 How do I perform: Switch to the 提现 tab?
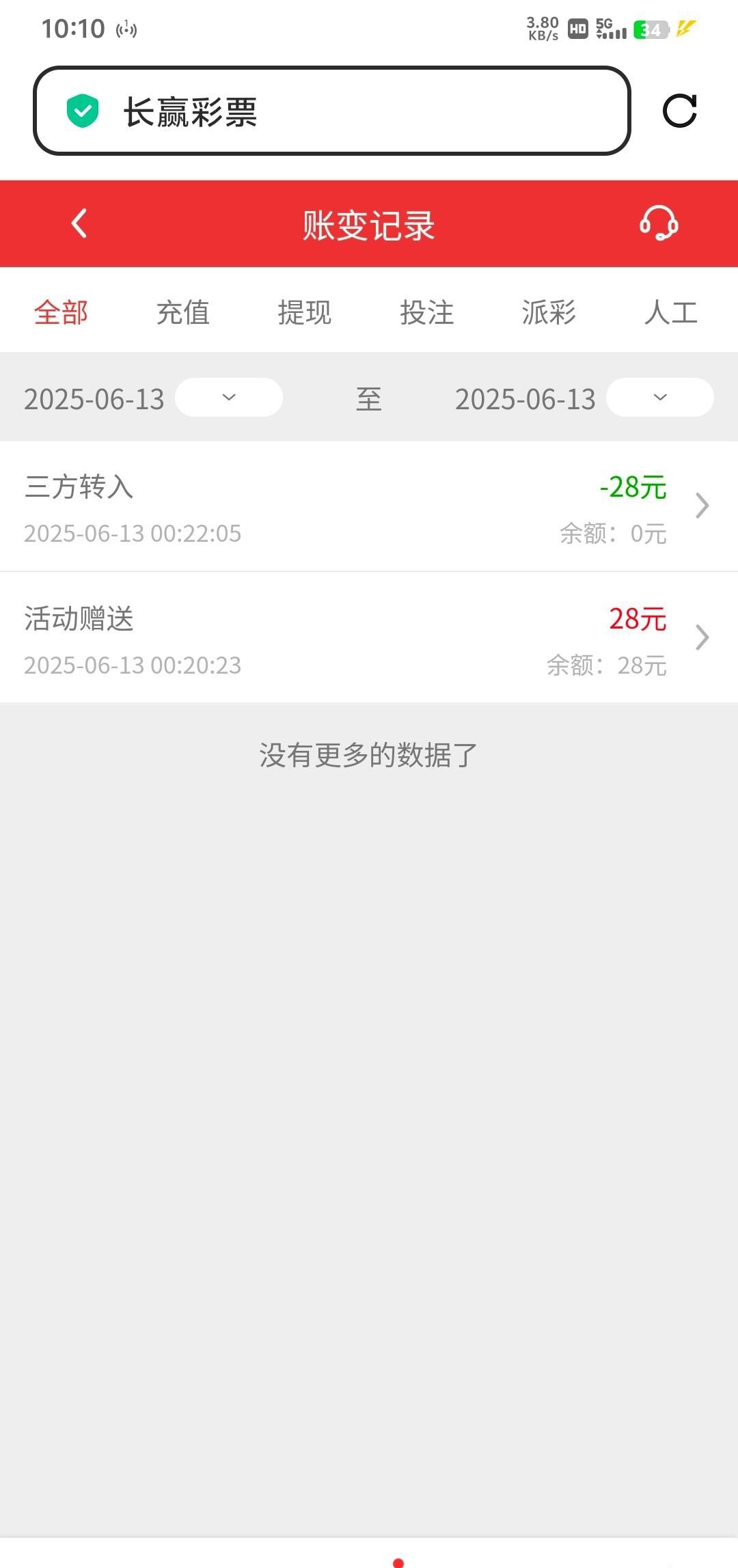tap(305, 313)
